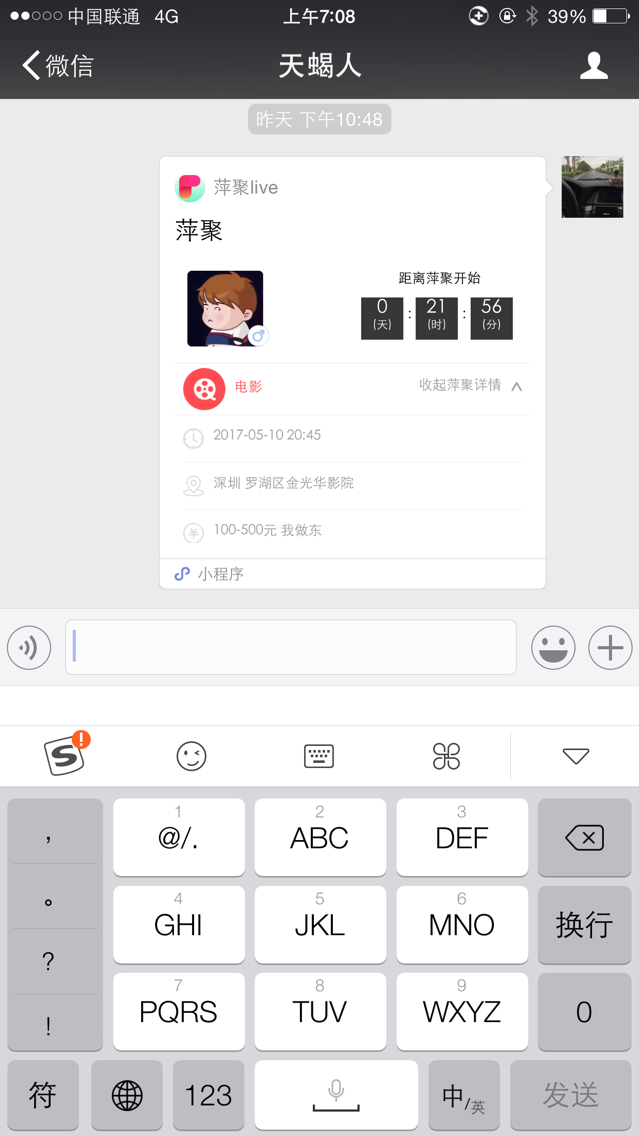The image size is (639, 1136).
Task: Open the emoji sticker panel
Action: (553, 647)
